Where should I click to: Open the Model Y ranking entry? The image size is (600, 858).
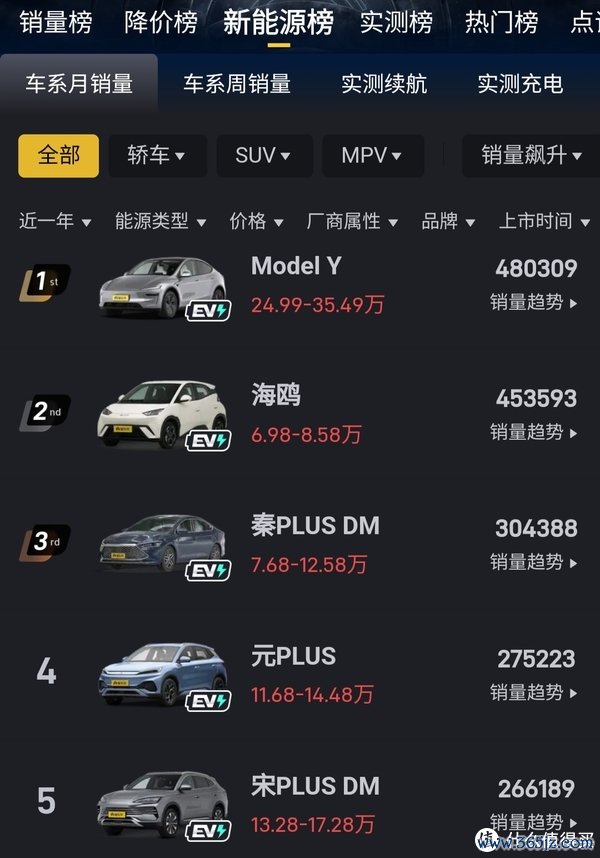pyautogui.click(x=296, y=266)
